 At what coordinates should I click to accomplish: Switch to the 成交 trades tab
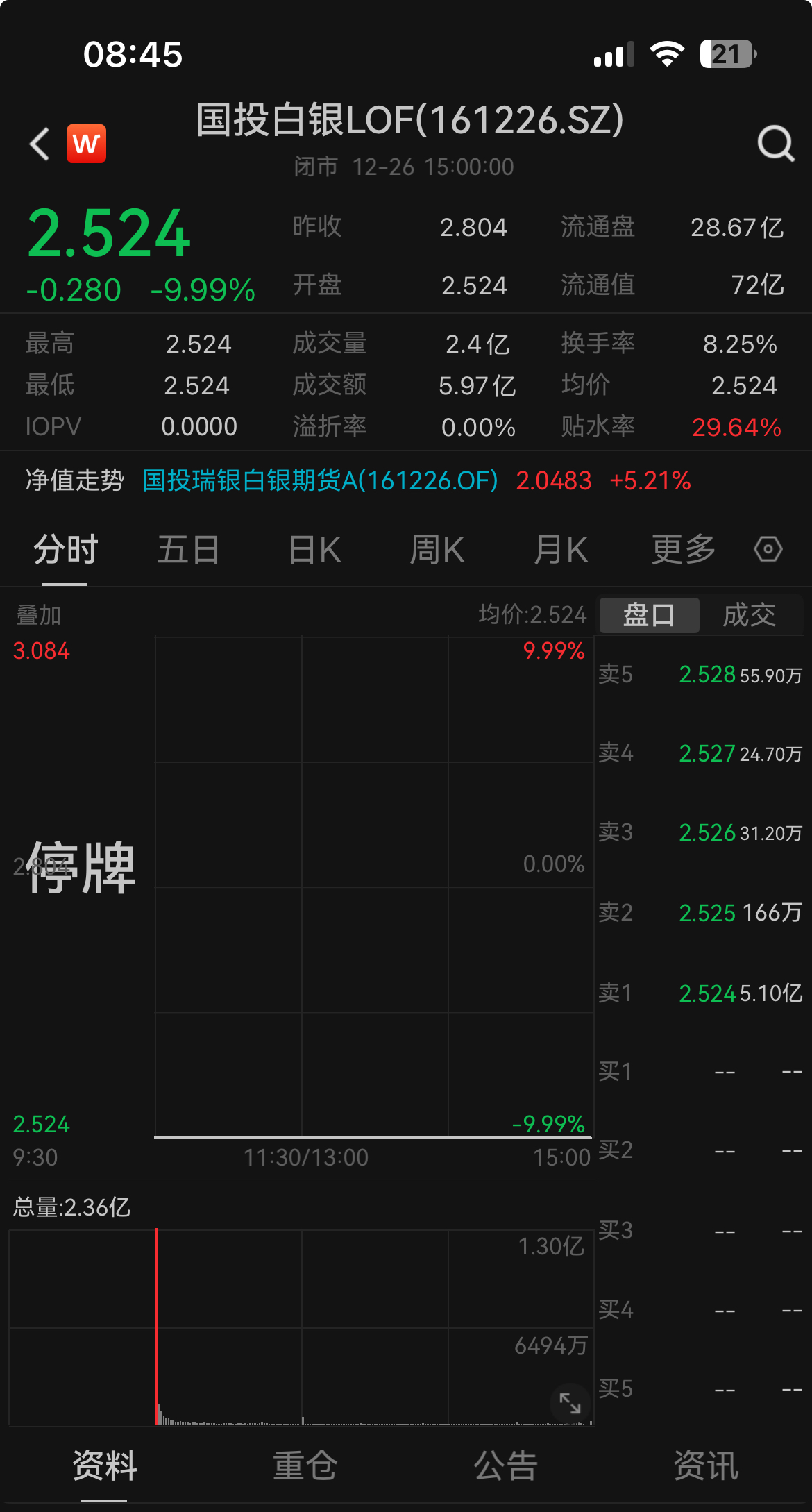pyautogui.click(x=749, y=615)
